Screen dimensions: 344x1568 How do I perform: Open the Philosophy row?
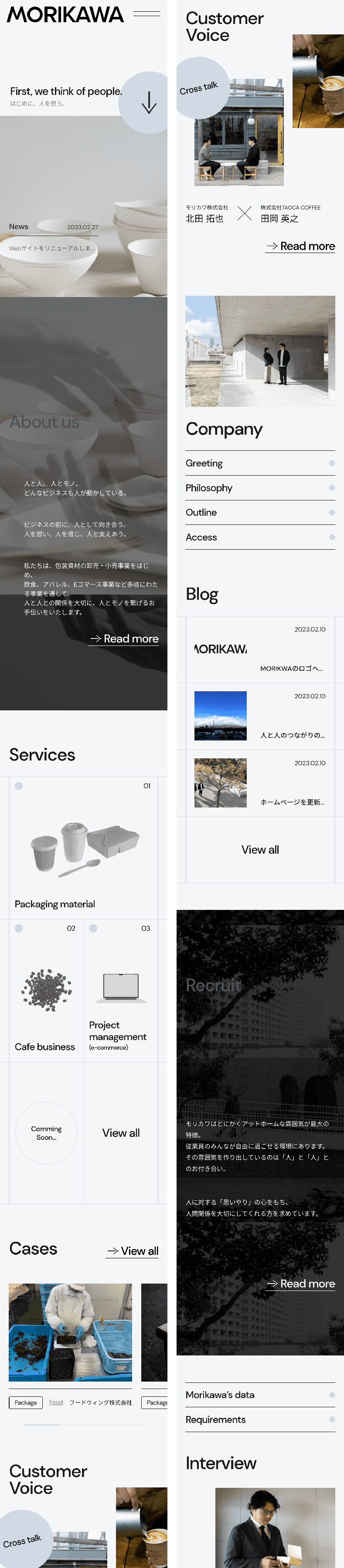click(260, 488)
